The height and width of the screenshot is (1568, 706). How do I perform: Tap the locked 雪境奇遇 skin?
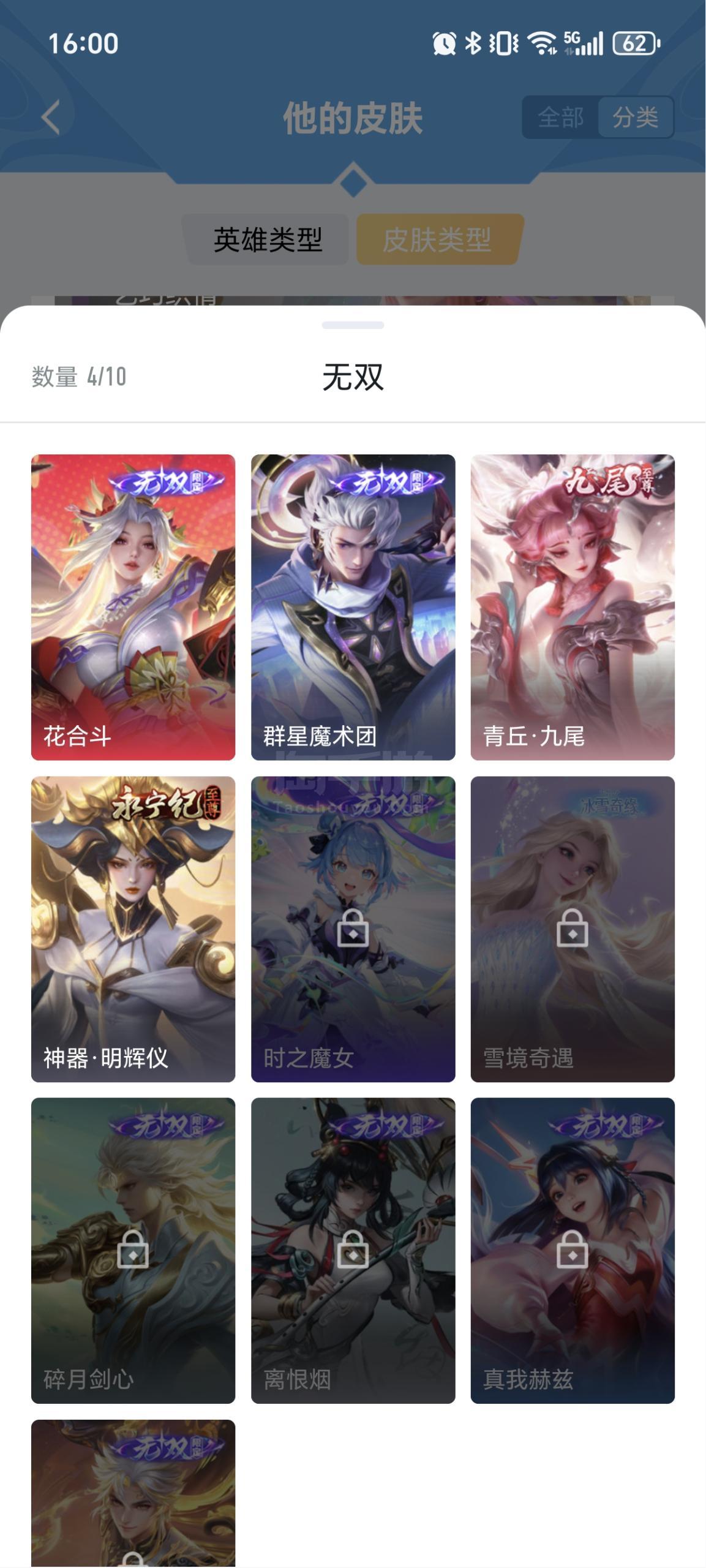[573, 929]
